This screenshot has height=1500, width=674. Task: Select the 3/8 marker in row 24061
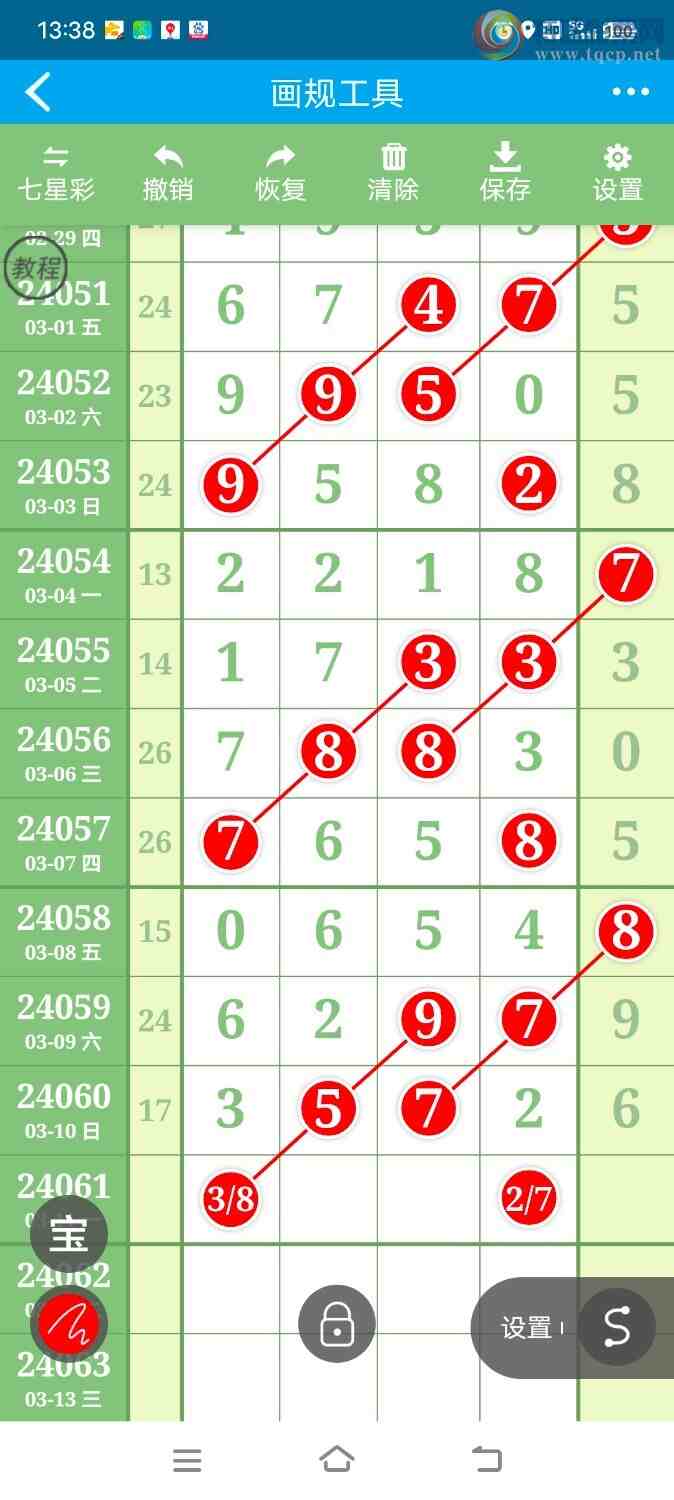230,1199
